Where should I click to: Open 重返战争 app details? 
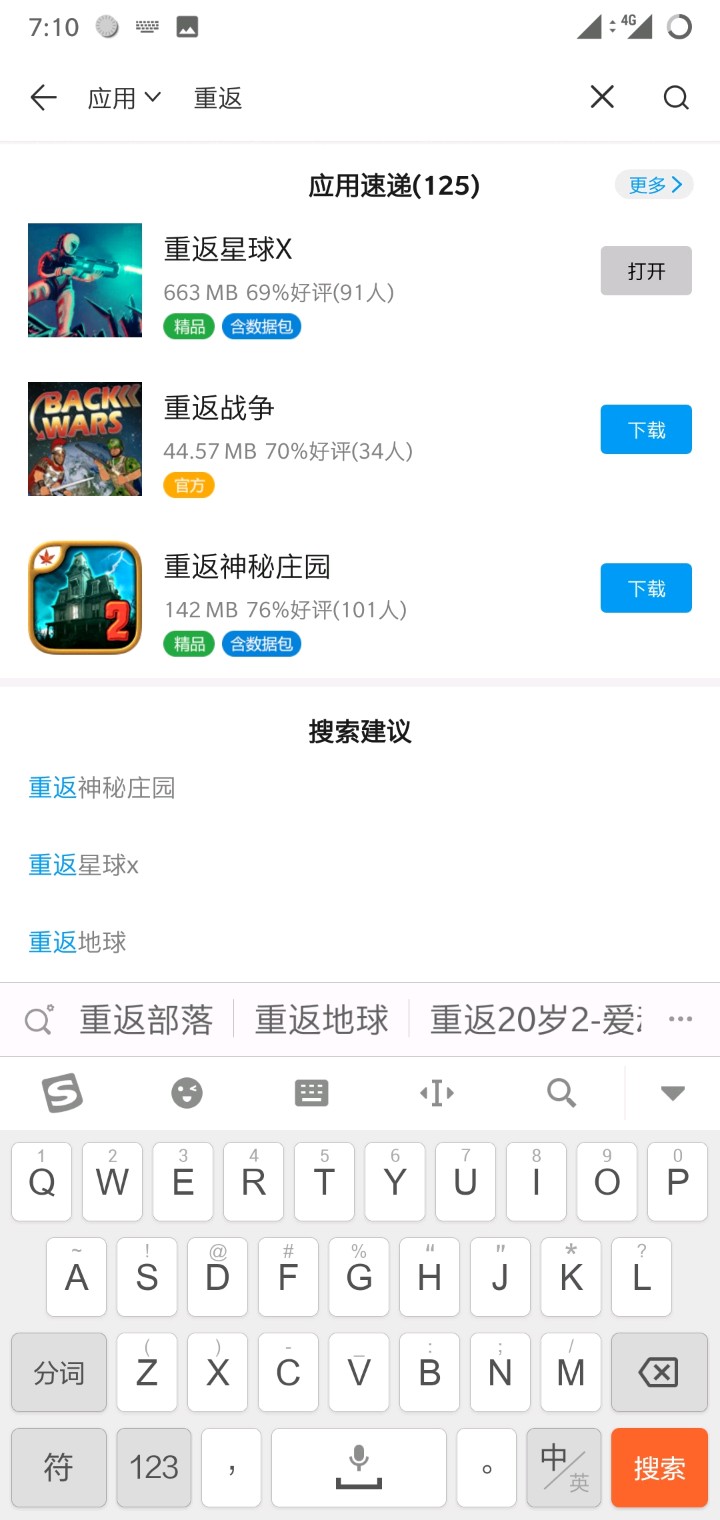[x=219, y=408]
